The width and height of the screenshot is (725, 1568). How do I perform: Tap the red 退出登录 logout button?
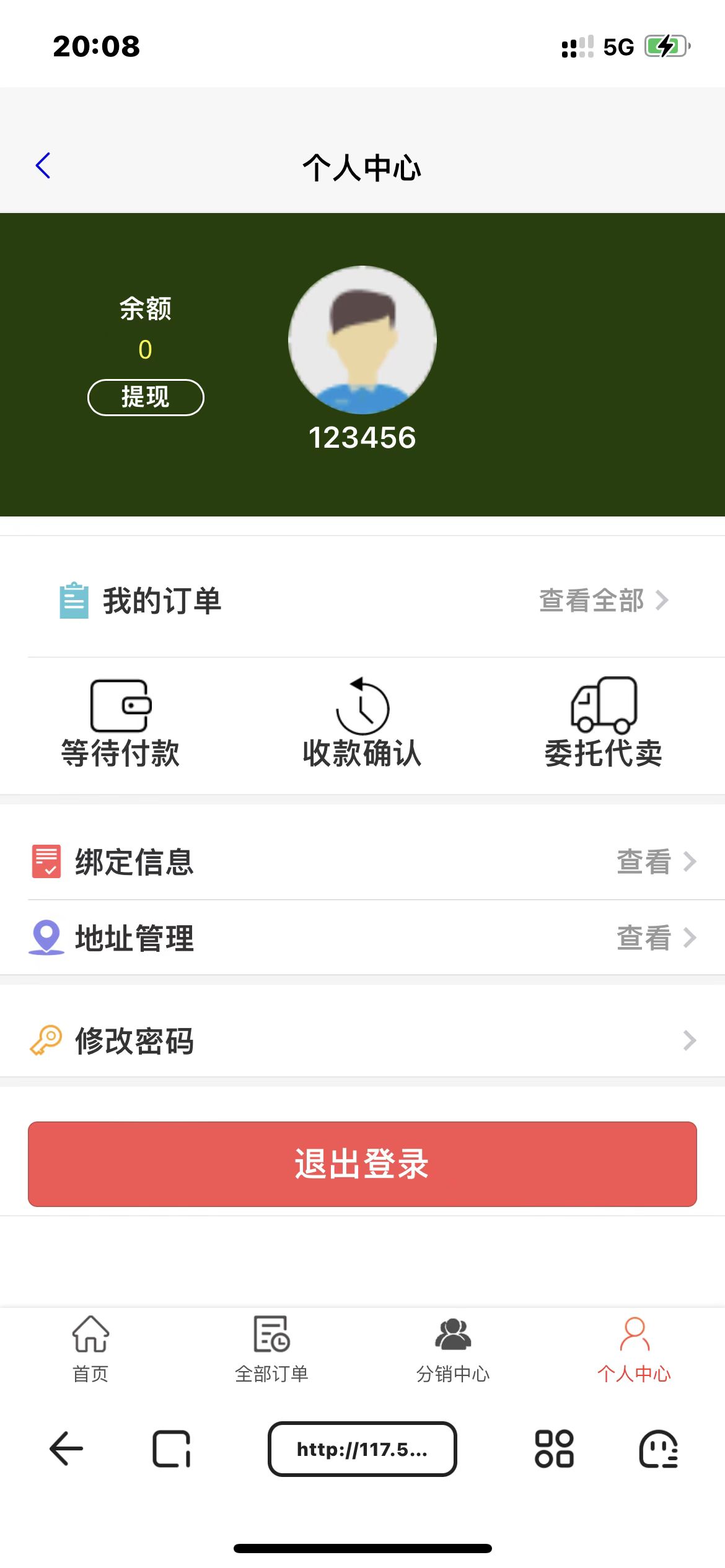pyautogui.click(x=362, y=1164)
